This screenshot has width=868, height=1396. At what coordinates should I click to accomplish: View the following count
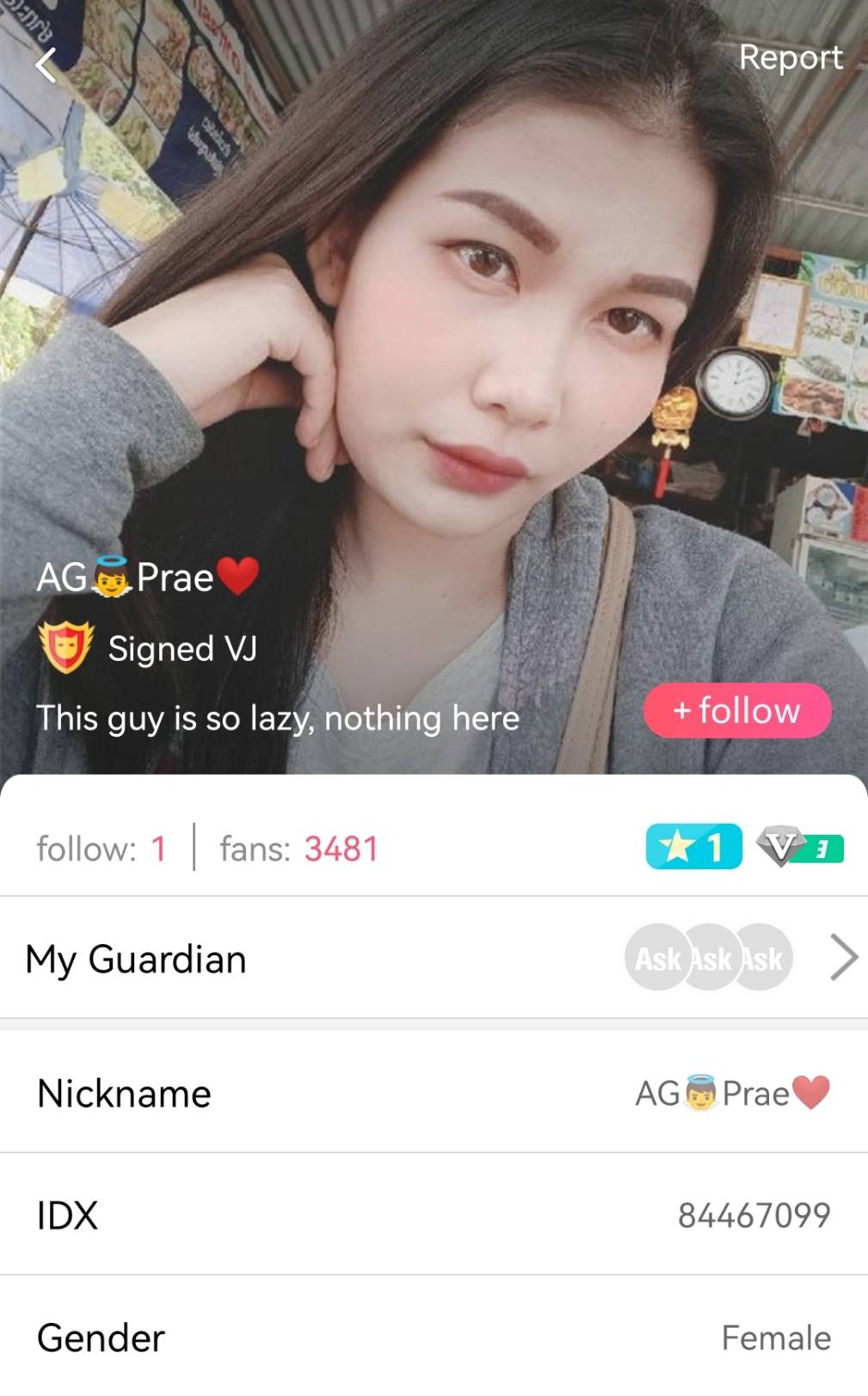(101, 849)
